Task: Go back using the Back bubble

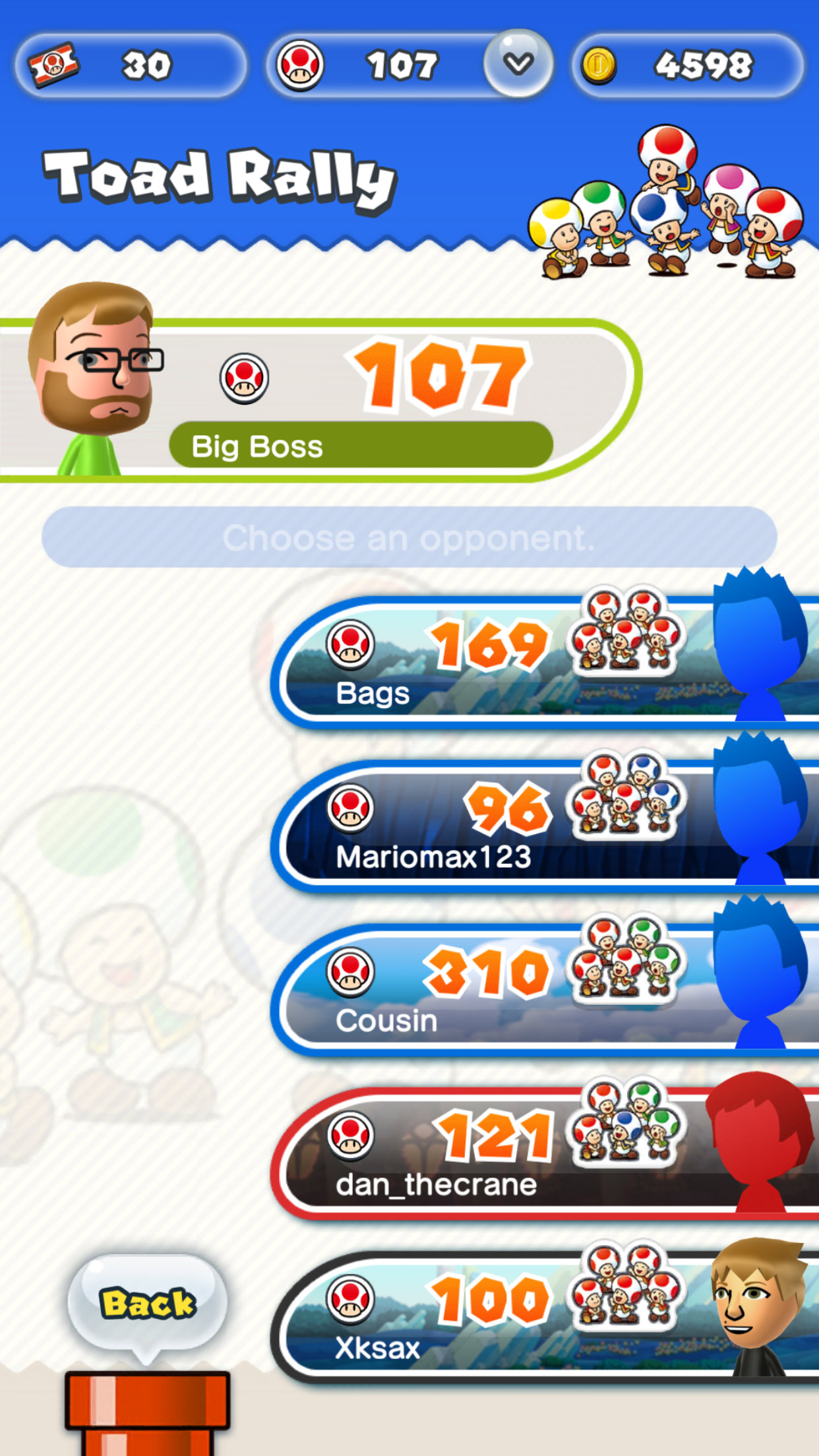Action: [x=148, y=1303]
